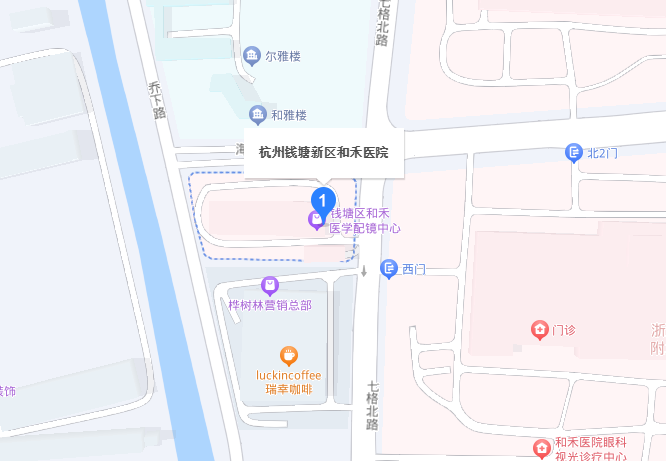Open the 钱塘区和禾医学配镜中心 map point
666x461 pixels.
pyautogui.click(x=316, y=220)
